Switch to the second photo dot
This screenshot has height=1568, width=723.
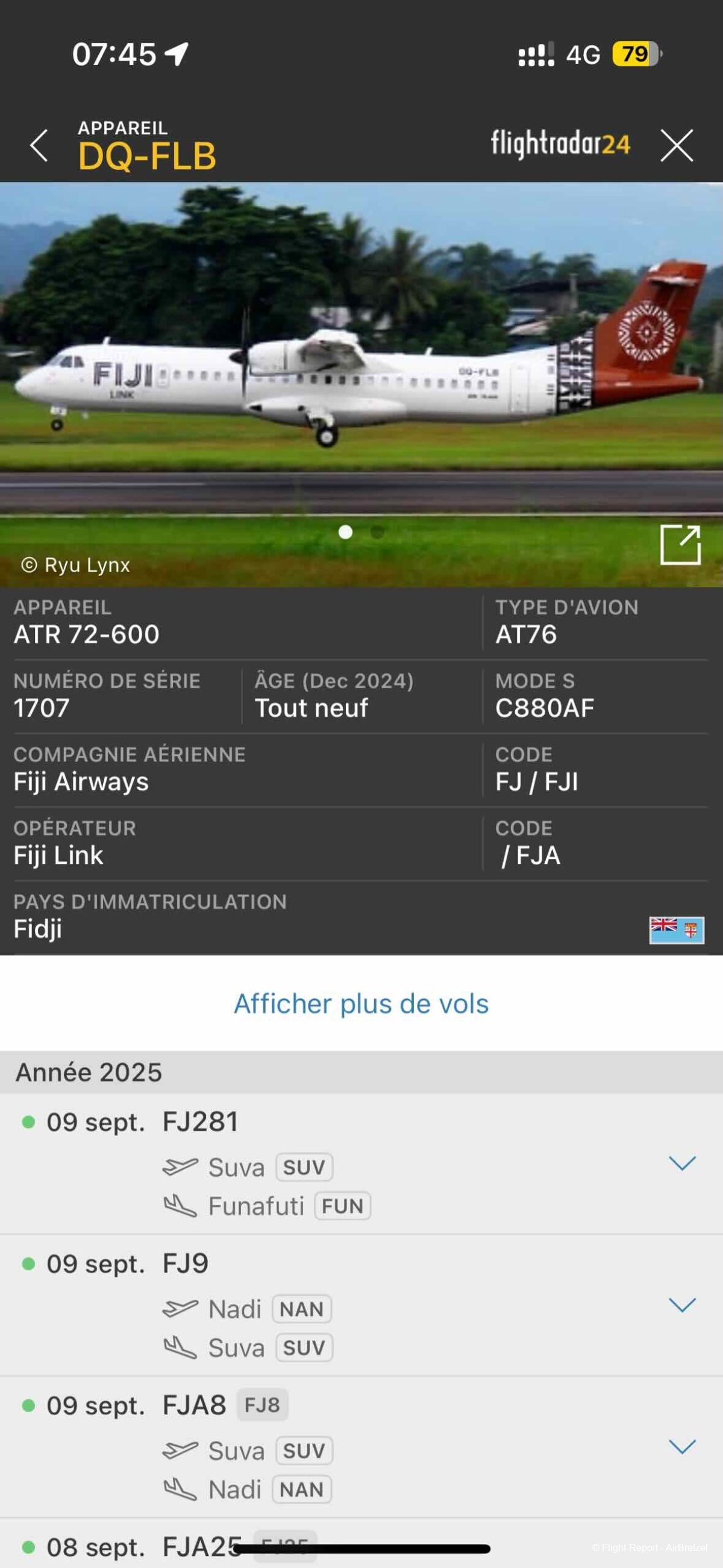[377, 532]
